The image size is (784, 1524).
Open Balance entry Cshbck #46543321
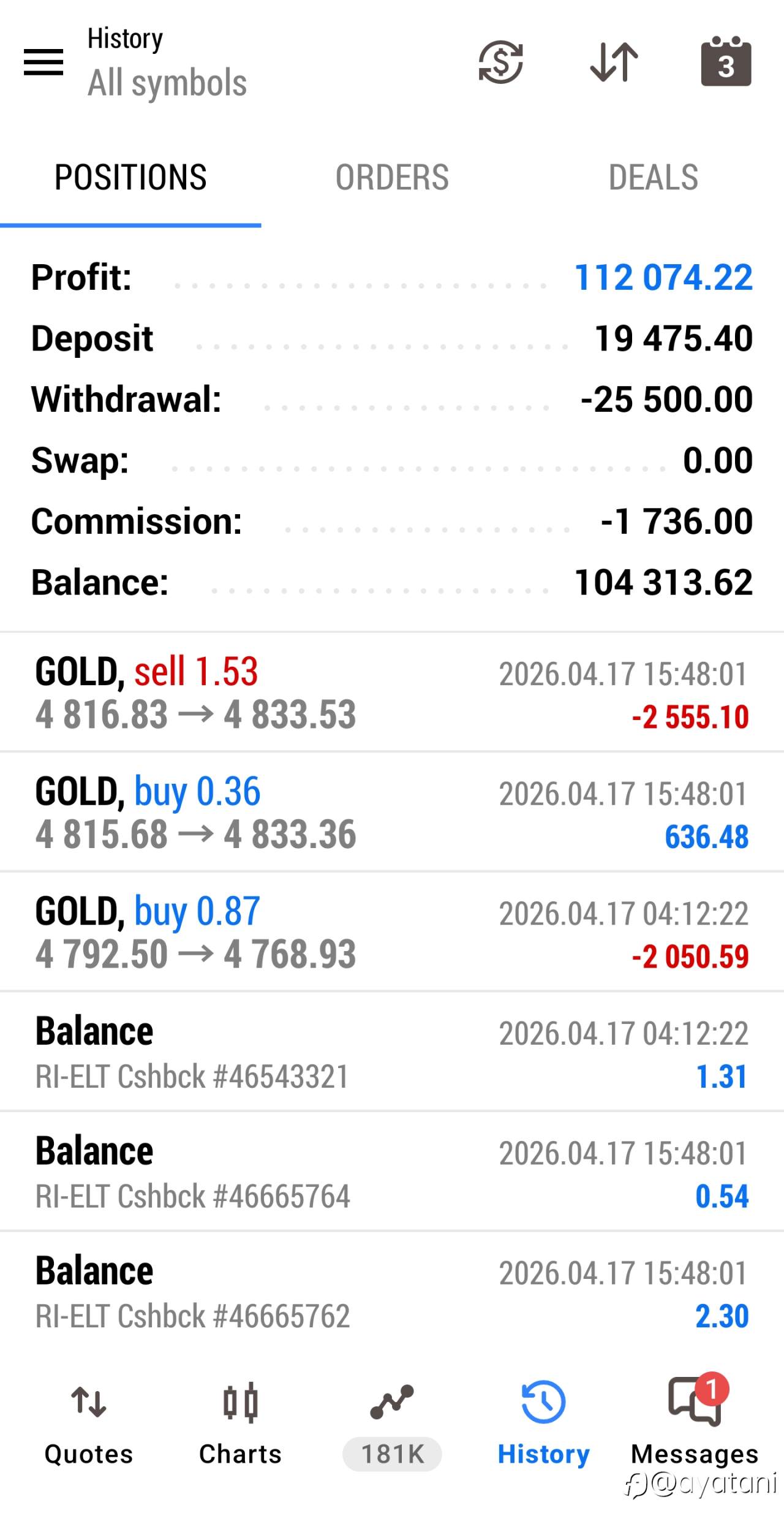point(392,1052)
